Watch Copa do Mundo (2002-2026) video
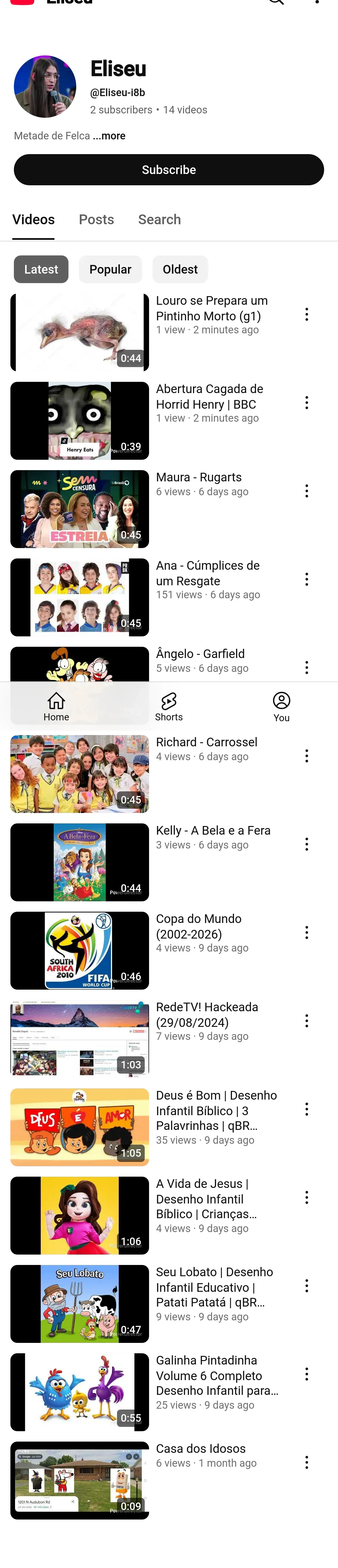338x1568 pixels. [x=80, y=950]
